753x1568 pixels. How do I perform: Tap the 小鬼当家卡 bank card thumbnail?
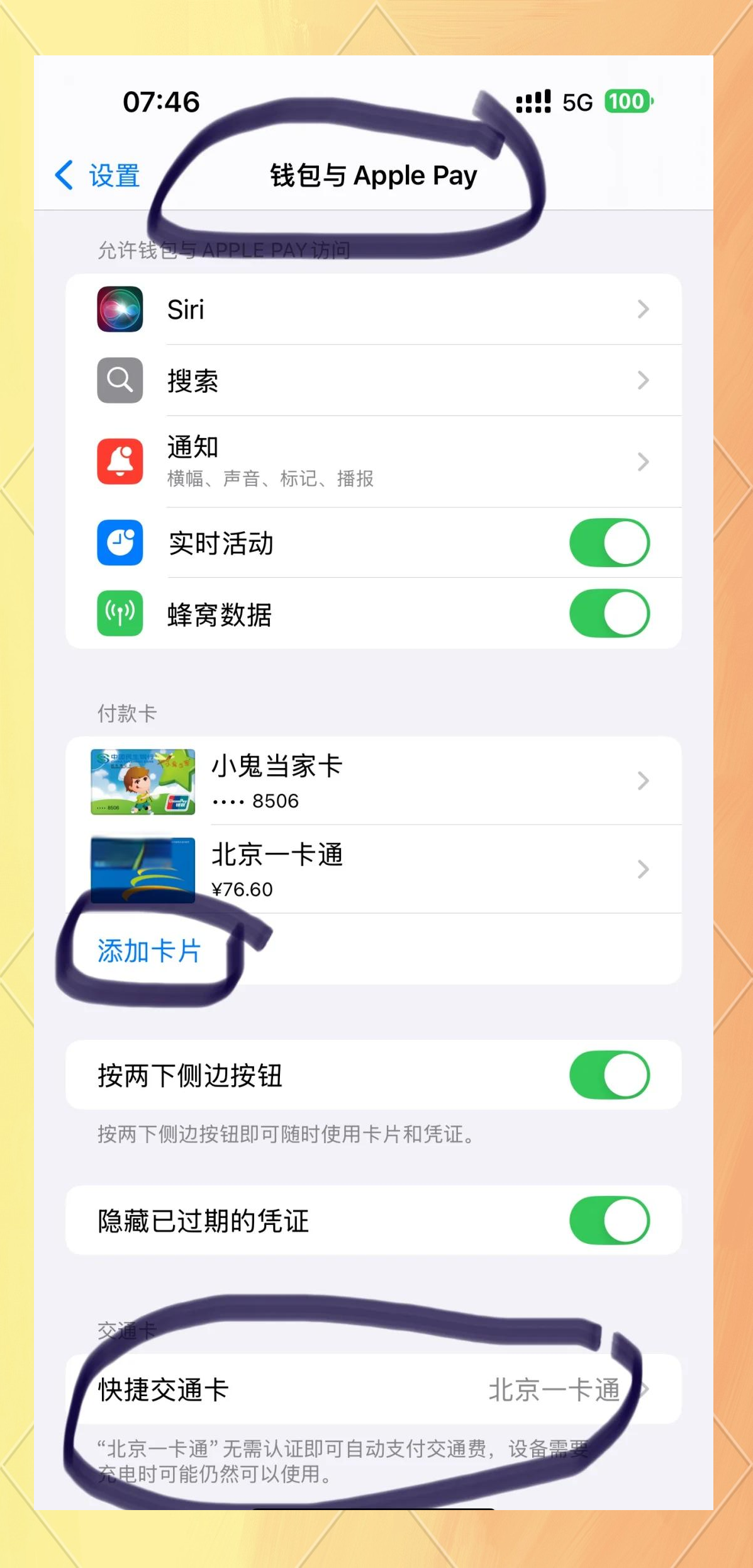coord(142,782)
